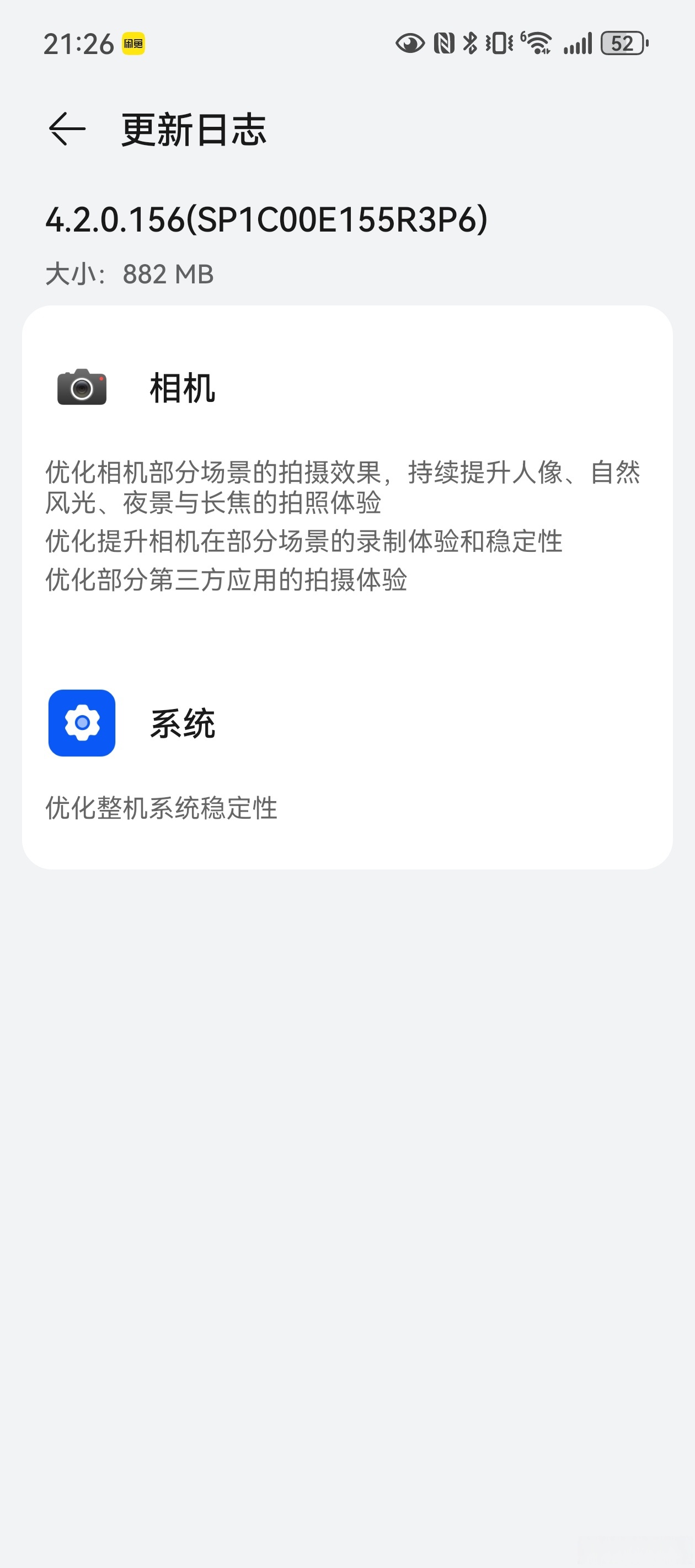Go back from the update log

pyautogui.click(x=67, y=129)
